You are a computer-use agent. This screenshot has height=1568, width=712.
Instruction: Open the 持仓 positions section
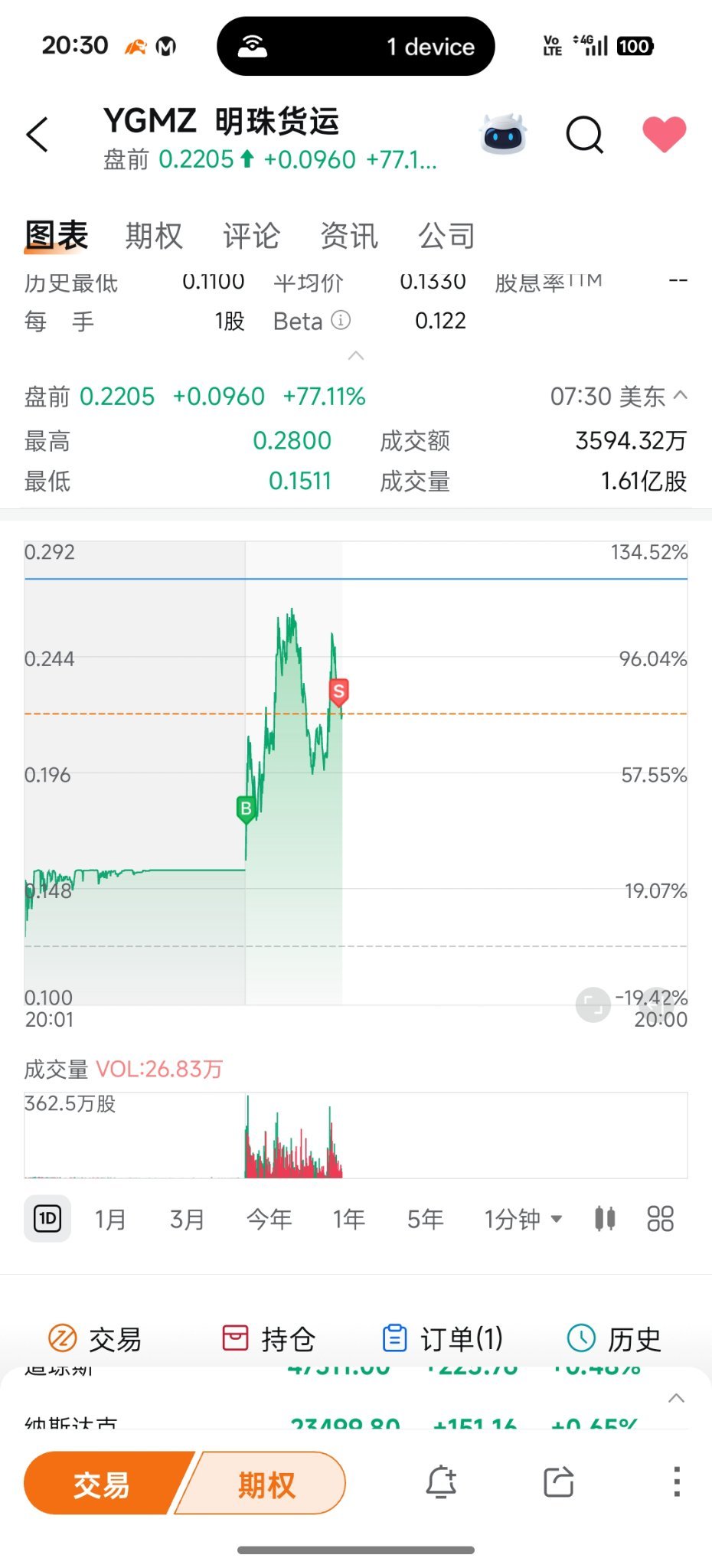pyautogui.click(x=268, y=1339)
